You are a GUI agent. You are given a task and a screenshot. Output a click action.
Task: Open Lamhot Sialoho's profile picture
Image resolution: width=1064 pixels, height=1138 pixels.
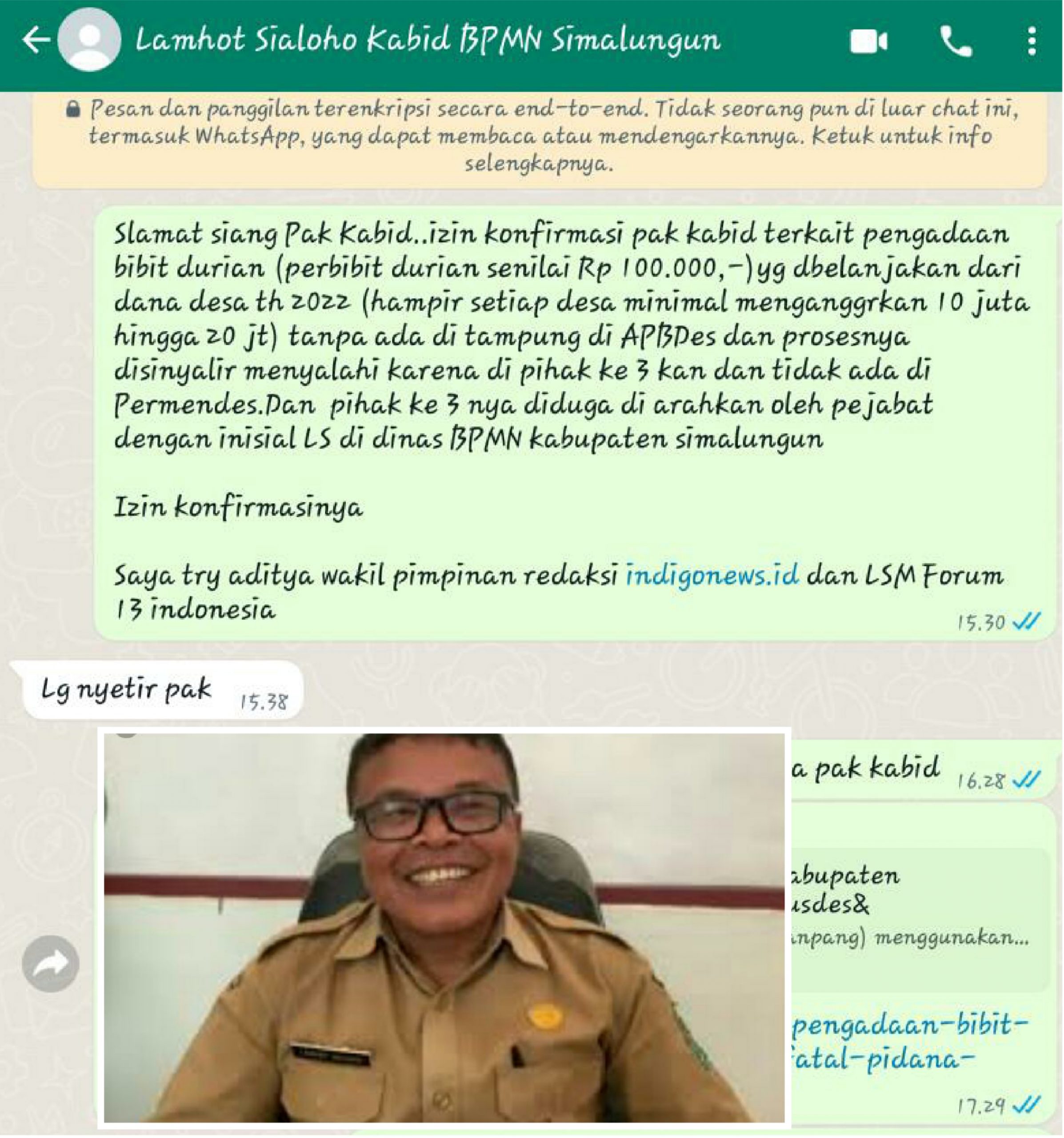89,40
